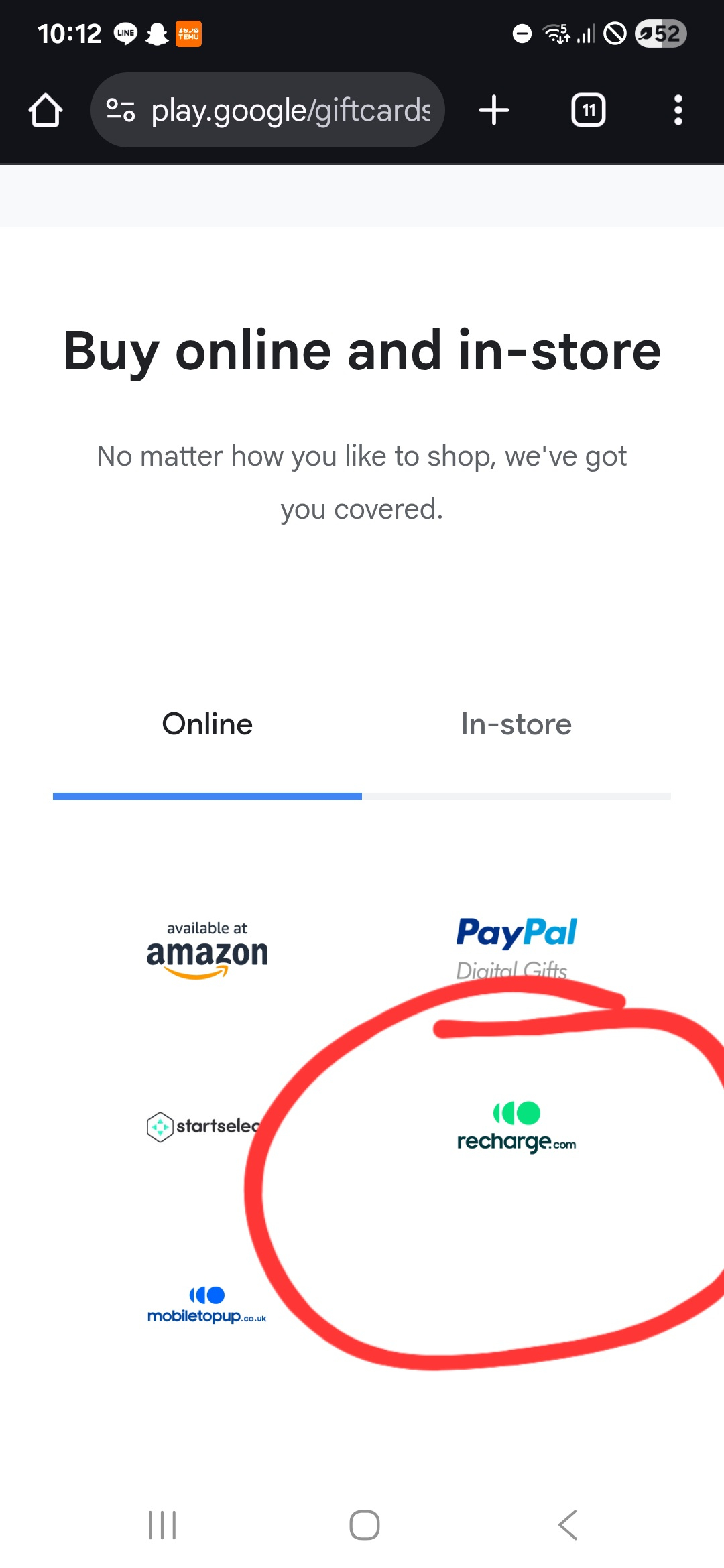
Task: Tap the play.google/giftcards address bar
Action: tap(288, 111)
